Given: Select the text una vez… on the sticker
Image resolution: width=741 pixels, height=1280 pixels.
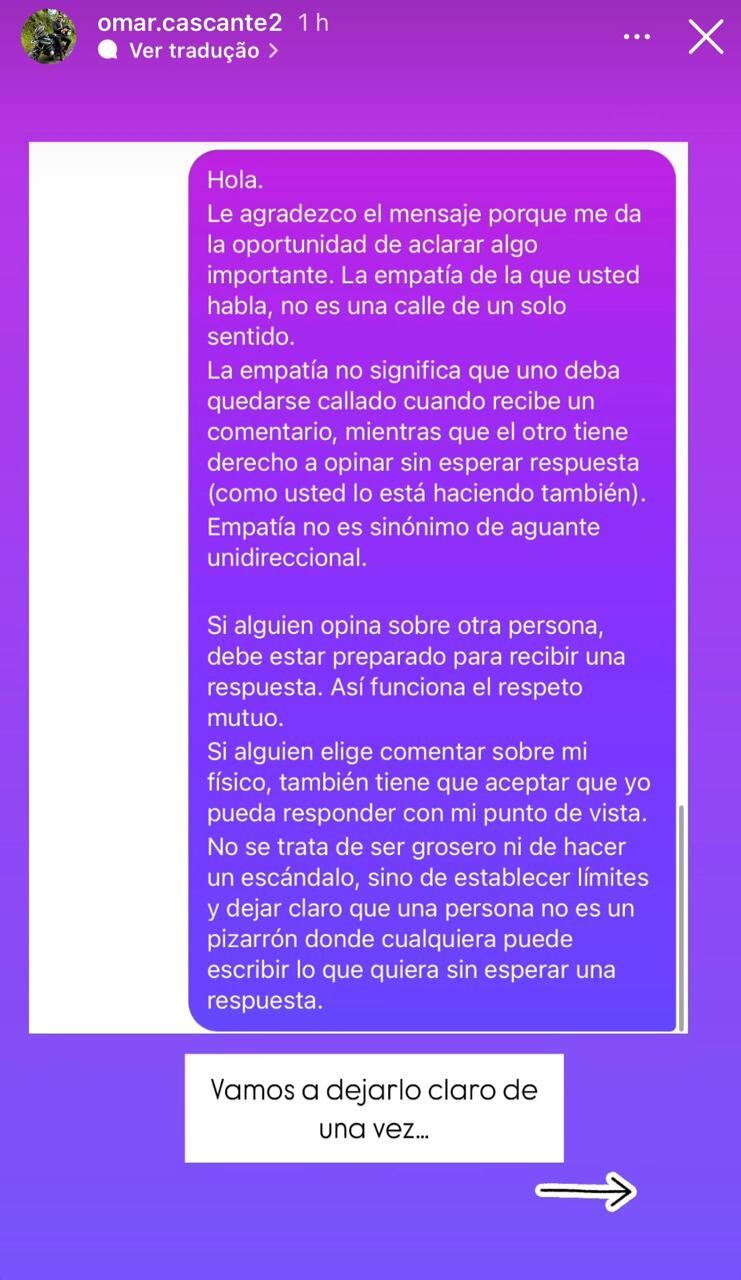Looking at the screenshot, I should click(373, 1133).
